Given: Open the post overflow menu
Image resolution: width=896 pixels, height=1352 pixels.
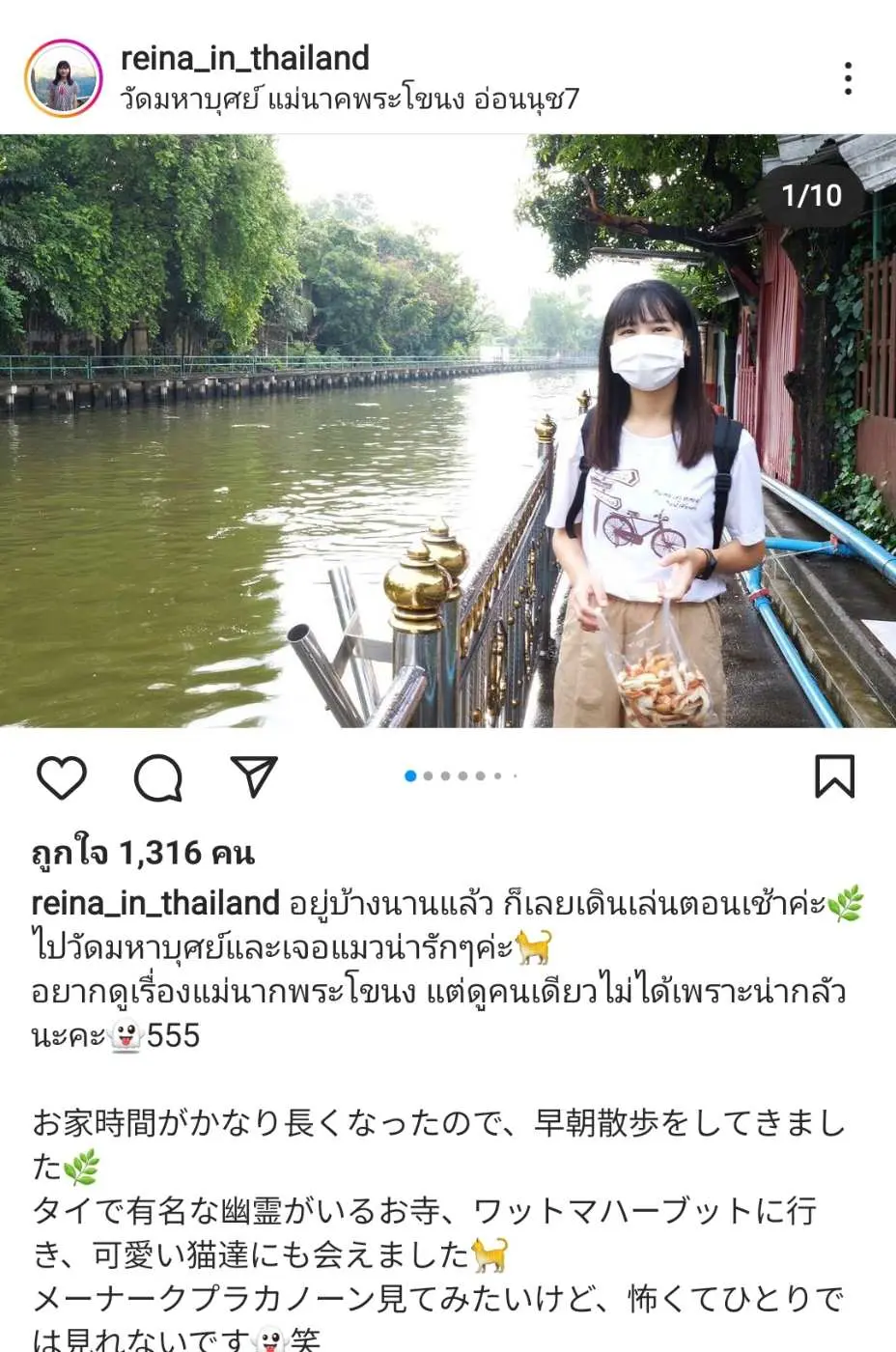Looking at the screenshot, I should pos(847,78).
